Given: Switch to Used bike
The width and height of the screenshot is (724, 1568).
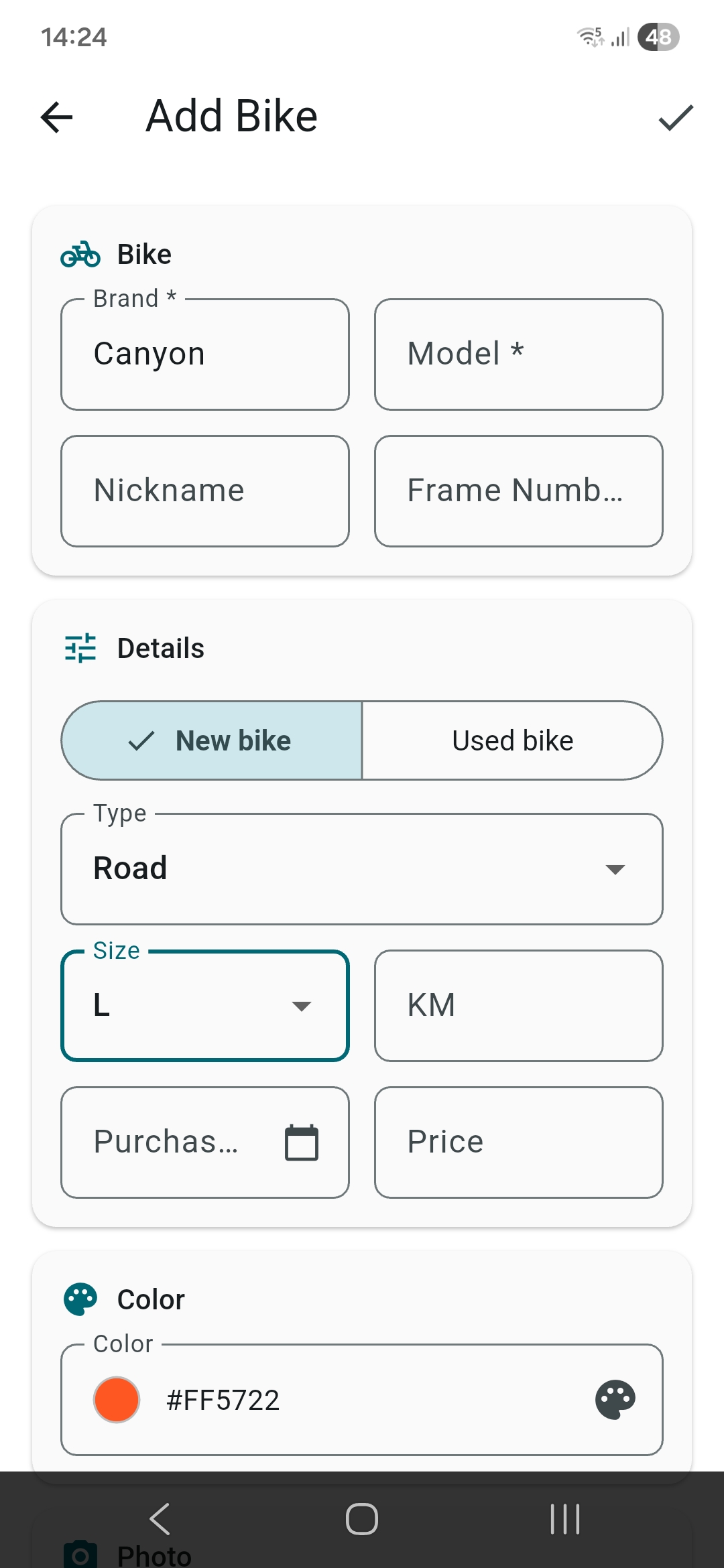Looking at the screenshot, I should [511, 740].
